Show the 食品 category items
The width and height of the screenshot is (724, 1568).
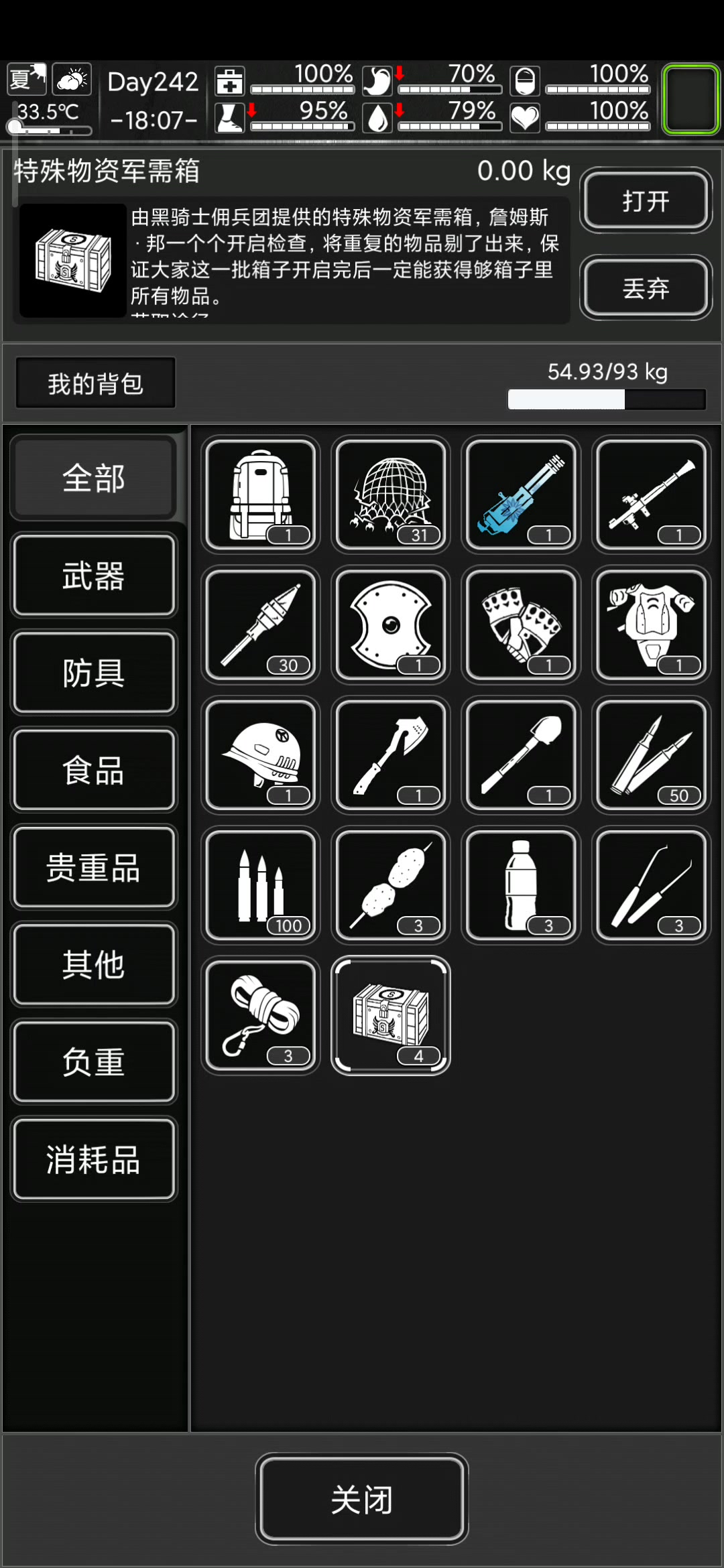point(94,770)
